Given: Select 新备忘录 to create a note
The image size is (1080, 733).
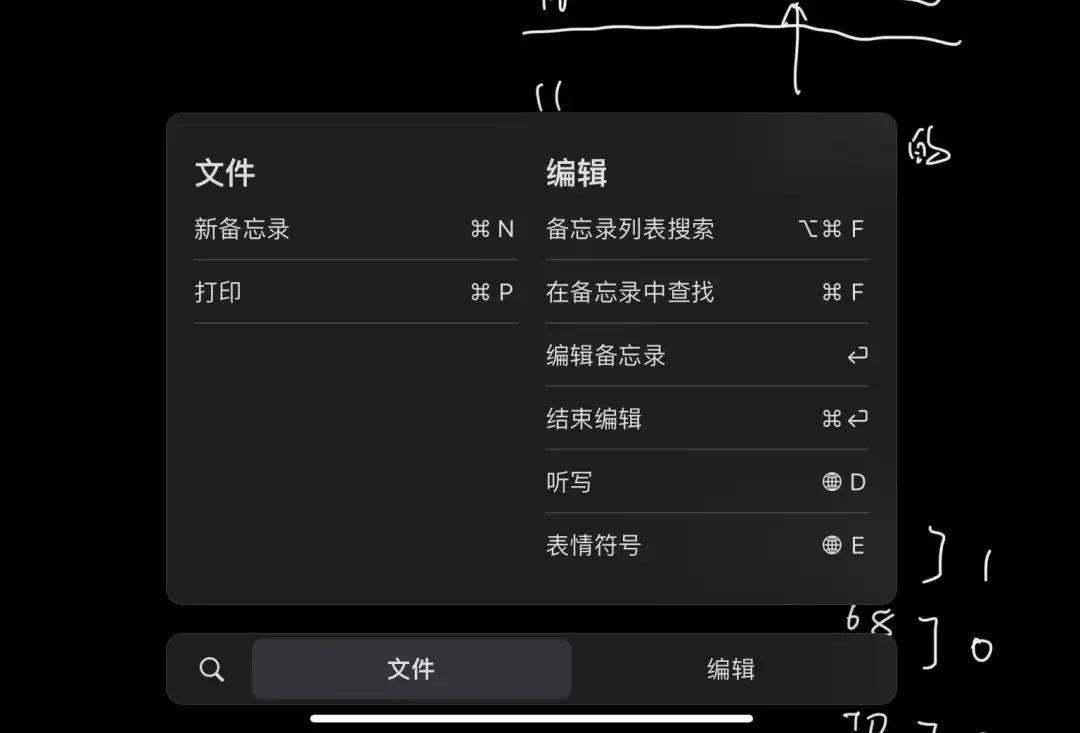Looking at the screenshot, I should pyautogui.click(x=355, y=229).
